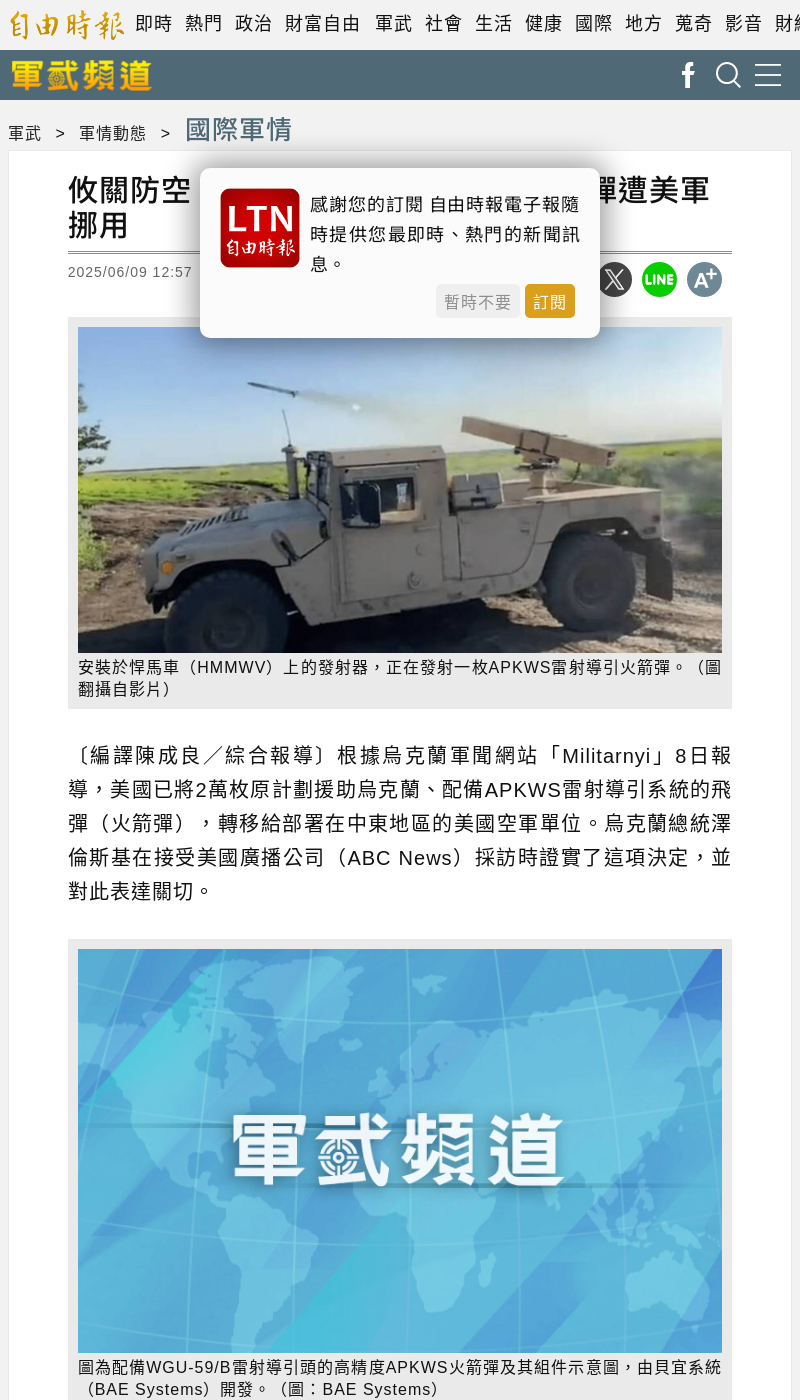Select 軍武 in the top navigation

393,23
